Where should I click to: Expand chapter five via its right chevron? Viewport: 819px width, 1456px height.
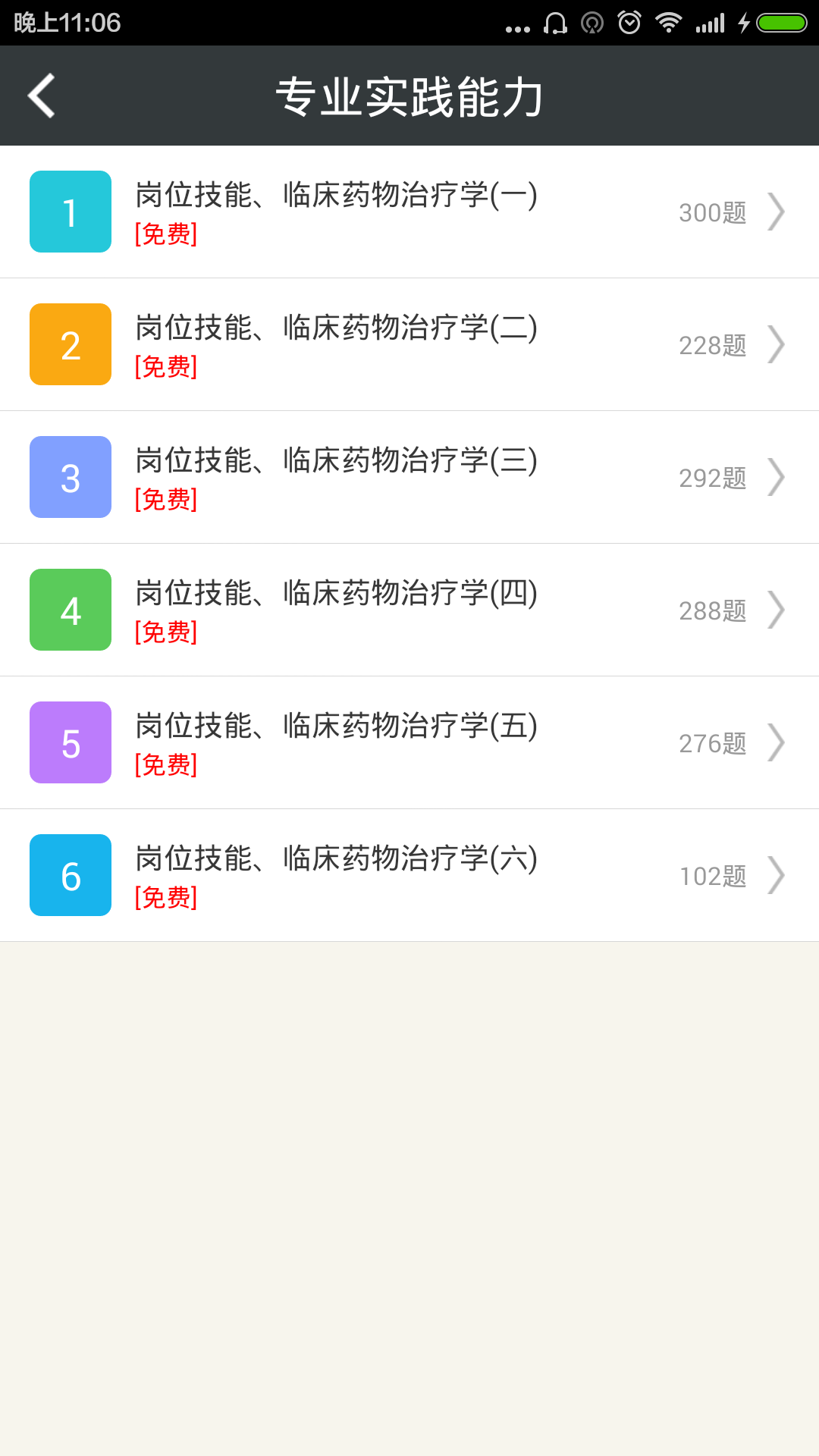tap(778, 742)
